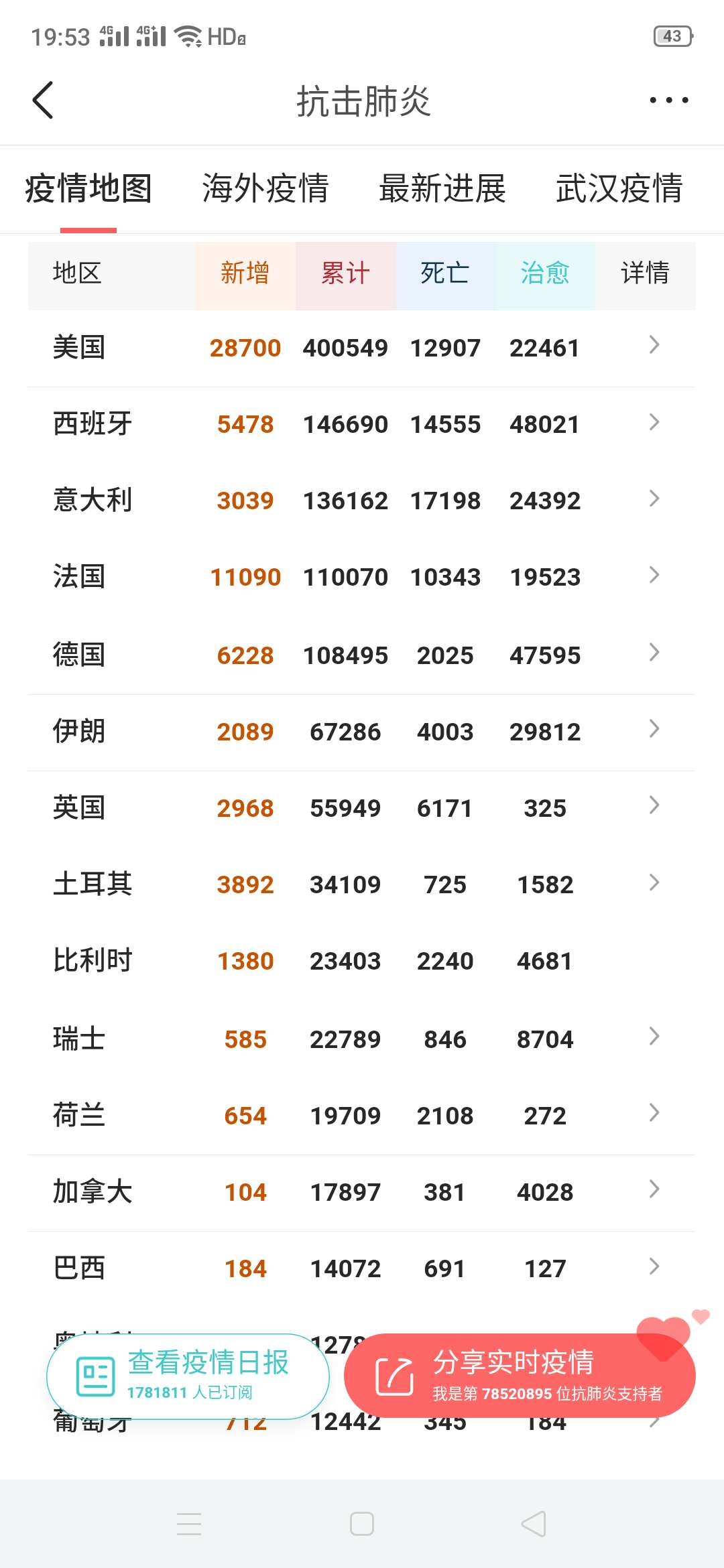The height and width of the screenshot is (1568, 724).
Task: Switch to the 海外疫情 tab
Action: [x=265, y=188]
